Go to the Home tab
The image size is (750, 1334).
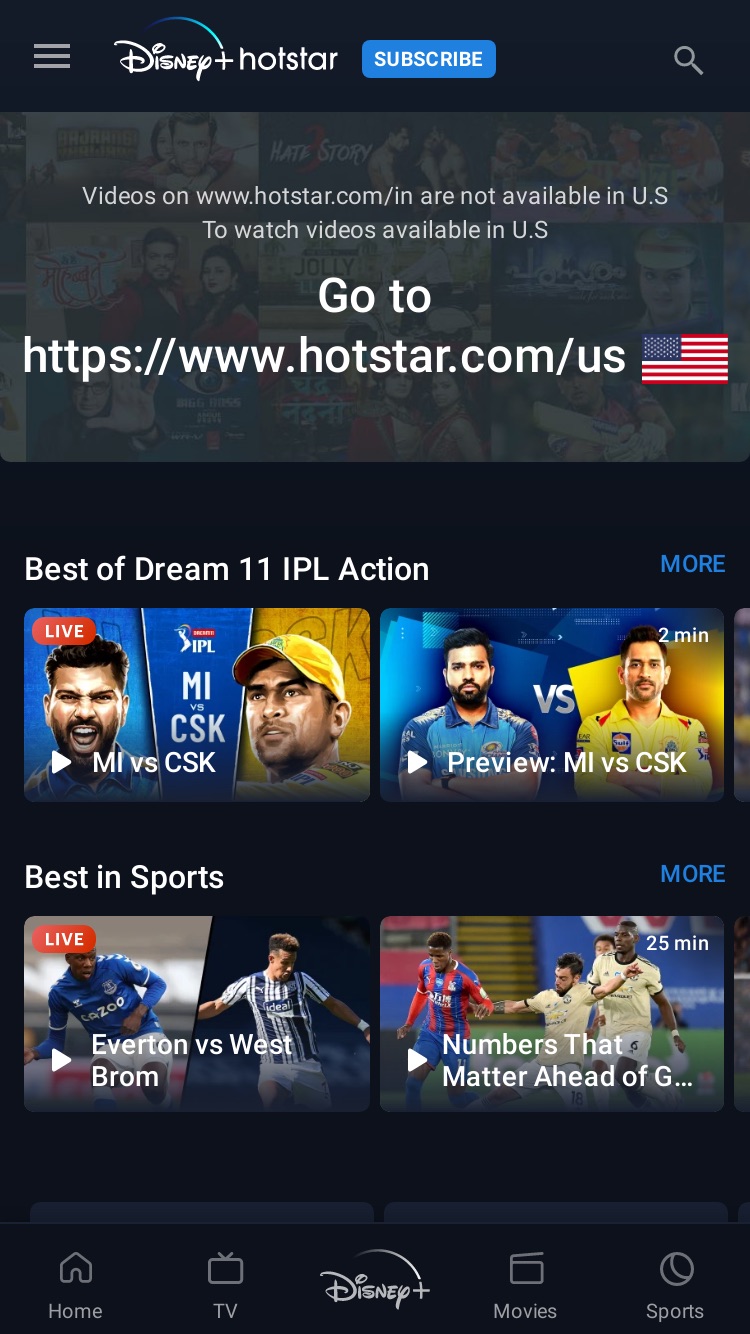coord(75,1286)
